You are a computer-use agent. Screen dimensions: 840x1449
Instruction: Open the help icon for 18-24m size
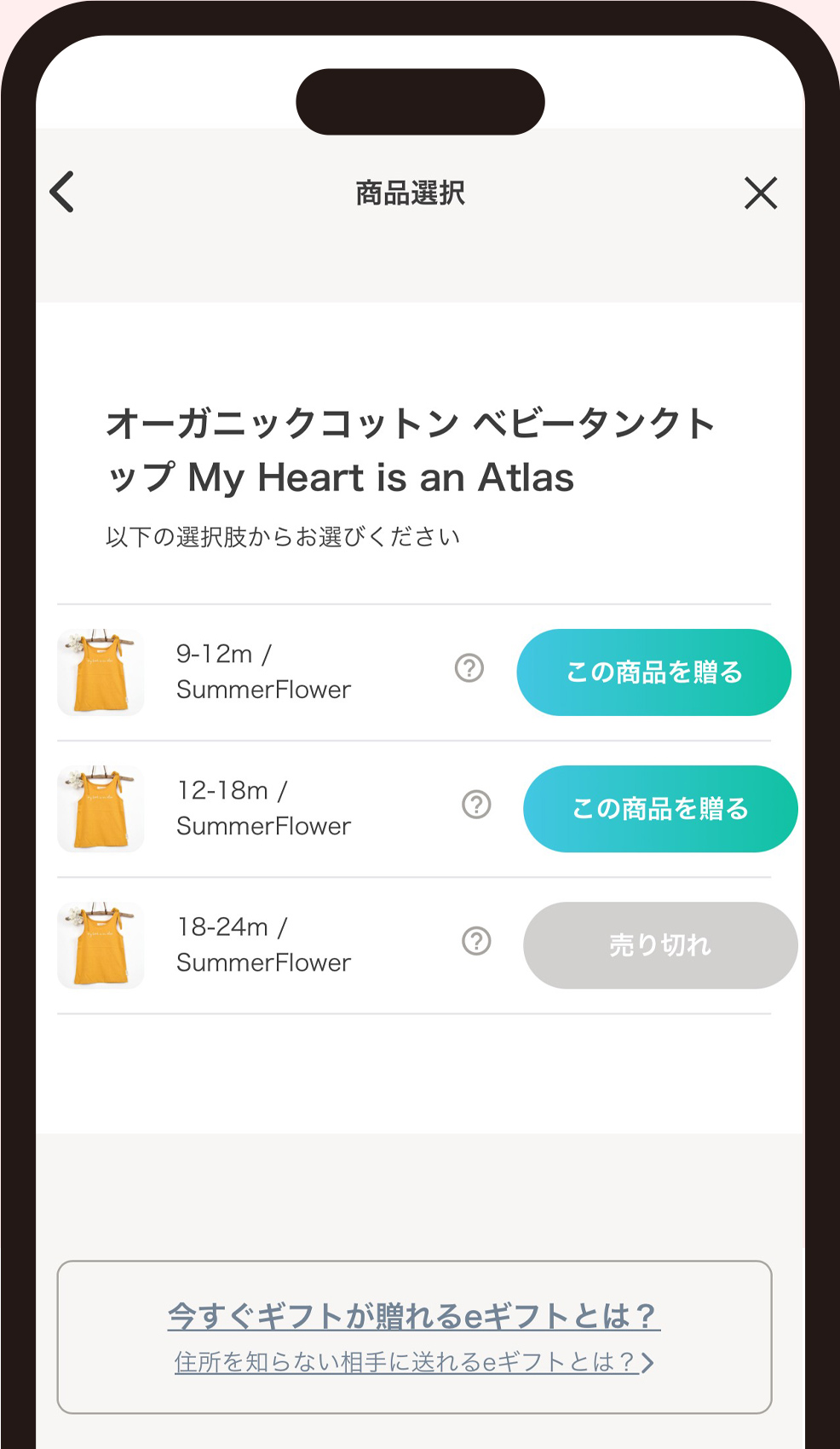click(477, 941)
